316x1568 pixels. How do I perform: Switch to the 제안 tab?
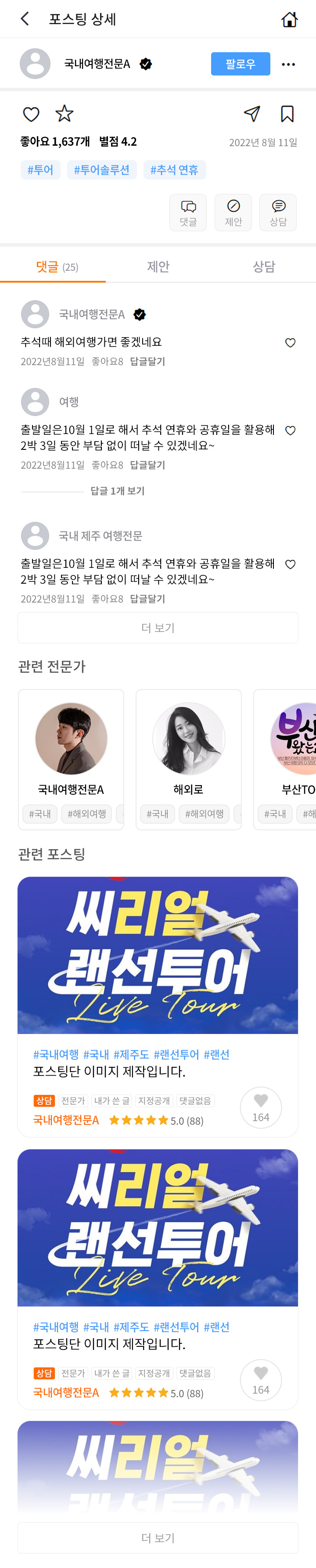tap(158, 267)
